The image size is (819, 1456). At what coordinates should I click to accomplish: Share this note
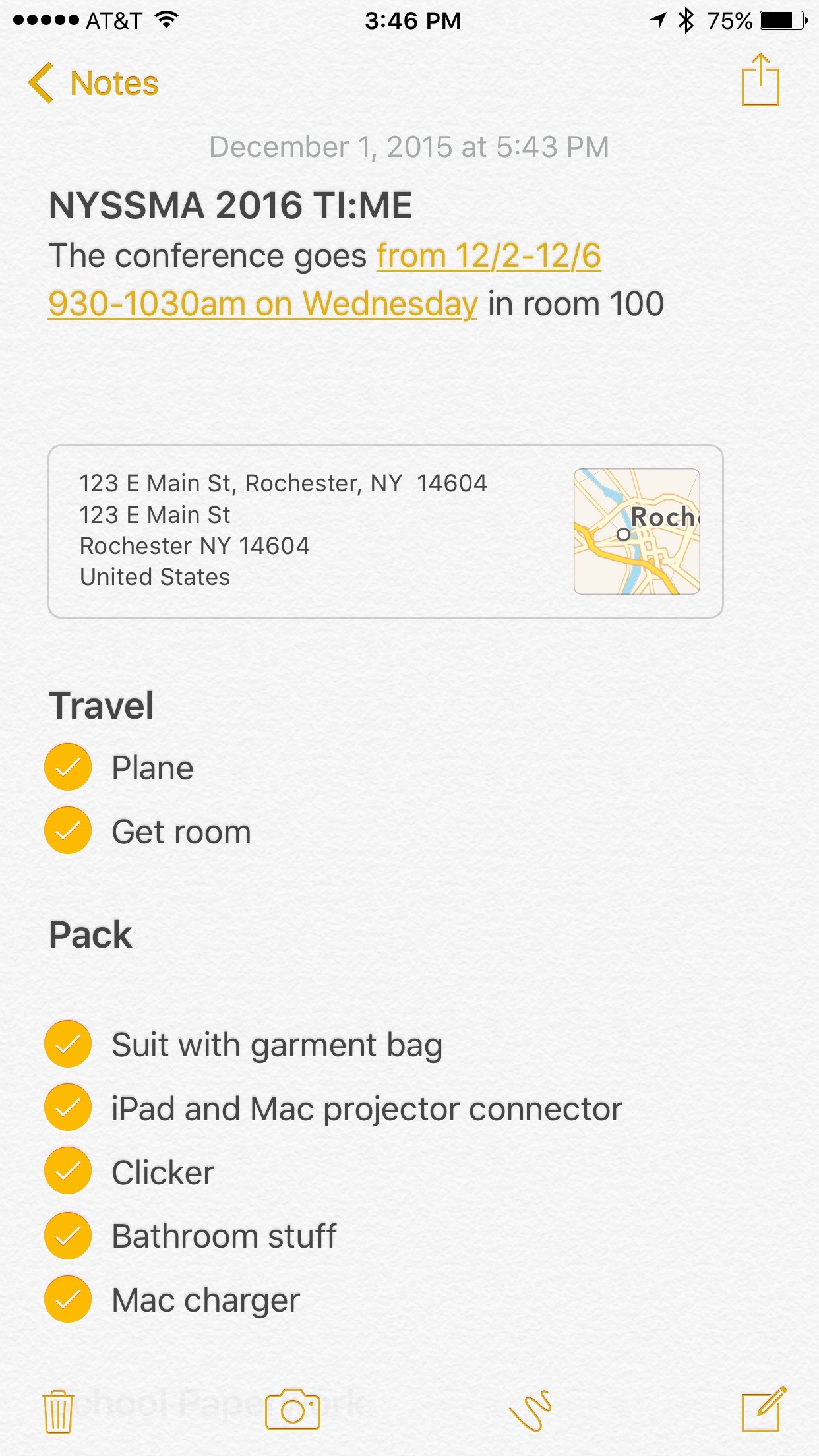click(x=760, y=80)
